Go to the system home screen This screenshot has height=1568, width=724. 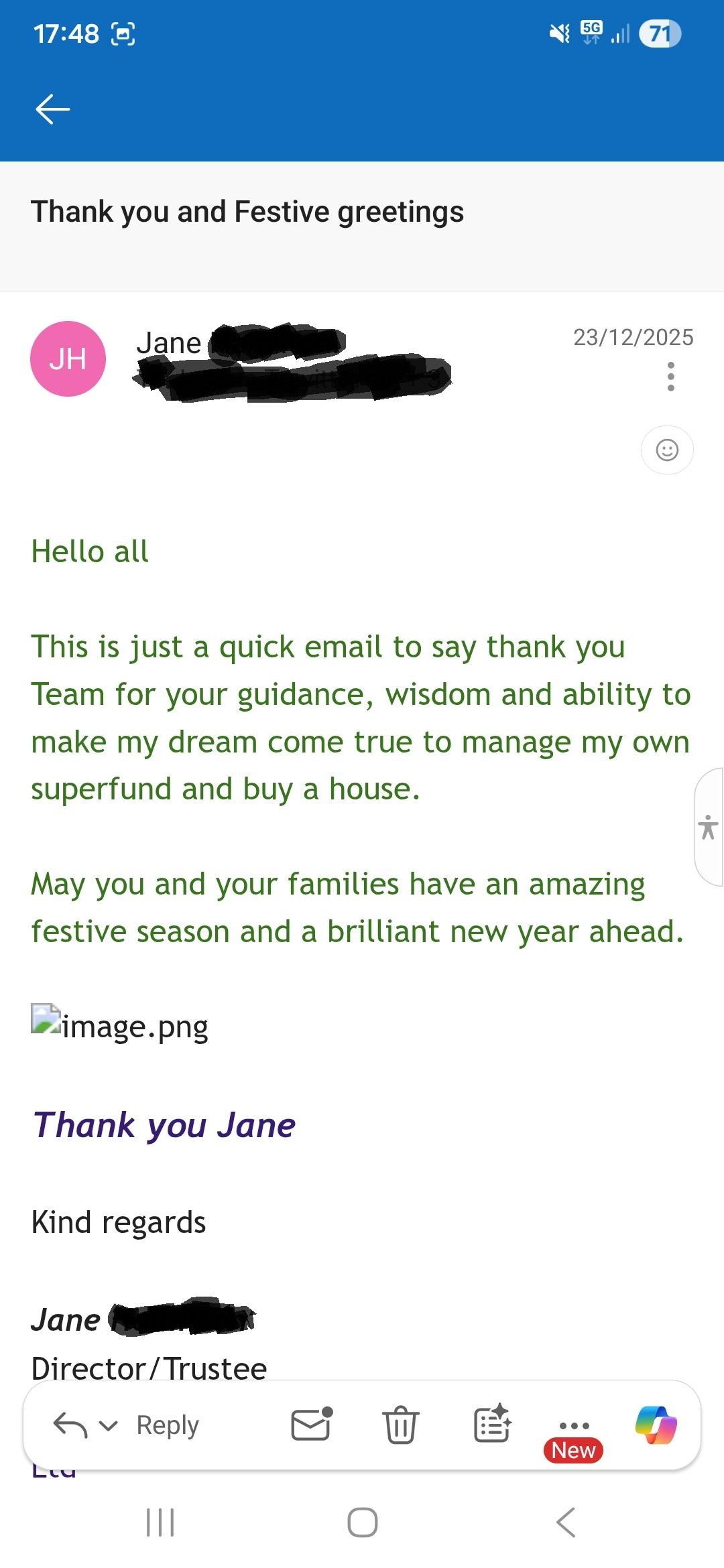[x=362, y=1522]
